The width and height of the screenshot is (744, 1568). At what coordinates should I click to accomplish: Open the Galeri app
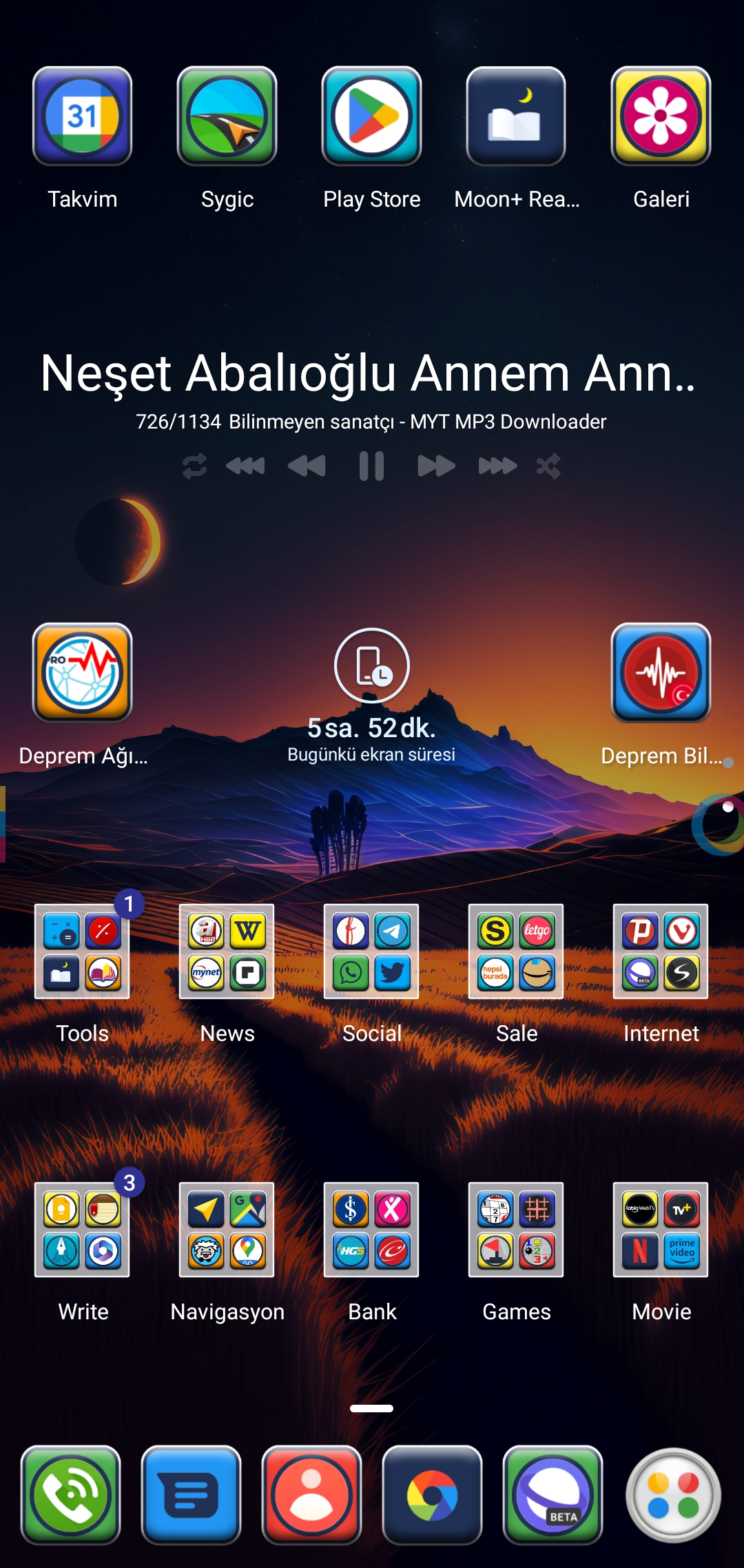click(661, 116)
